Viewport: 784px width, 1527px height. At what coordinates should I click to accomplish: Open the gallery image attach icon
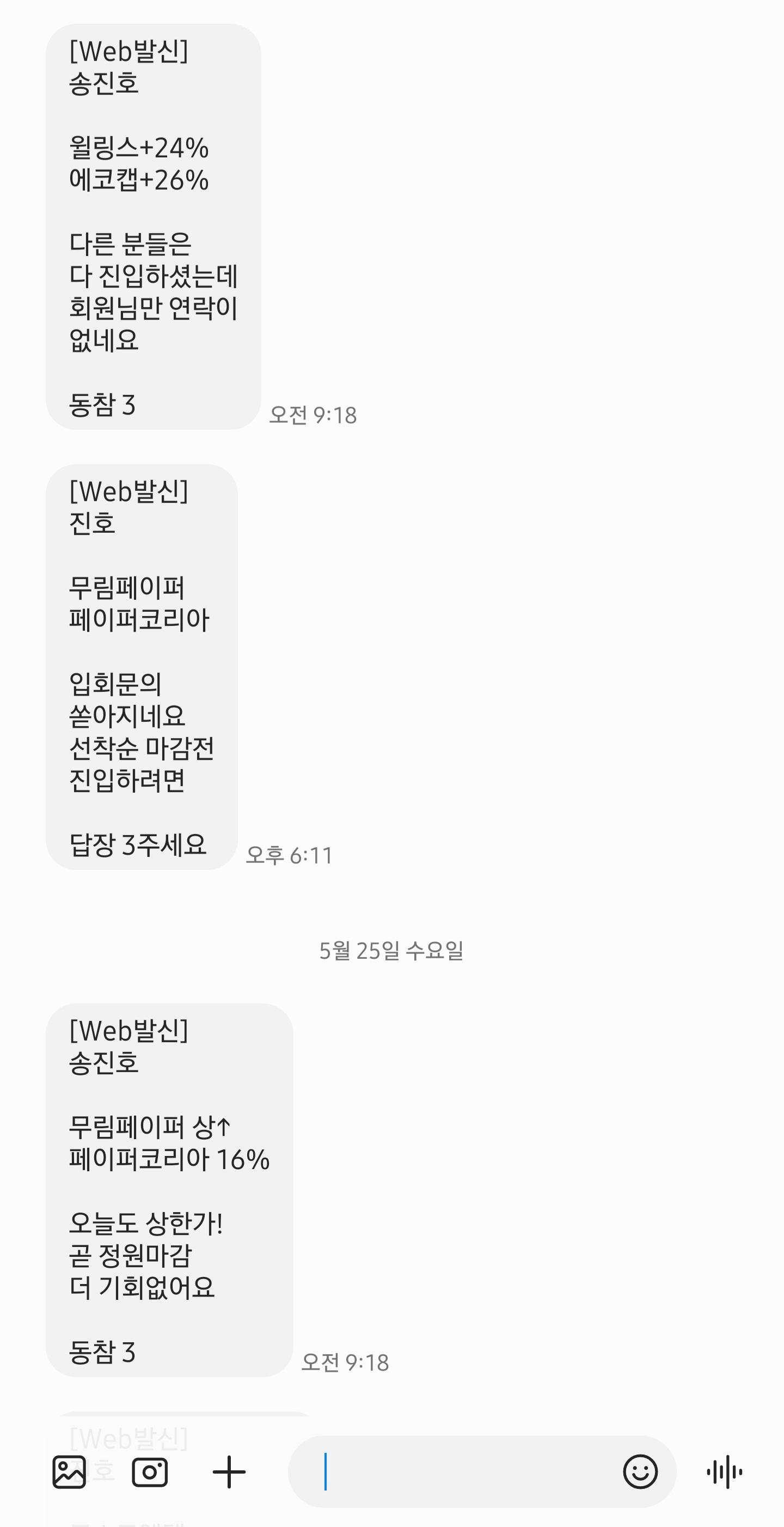tap(69, 1472)
